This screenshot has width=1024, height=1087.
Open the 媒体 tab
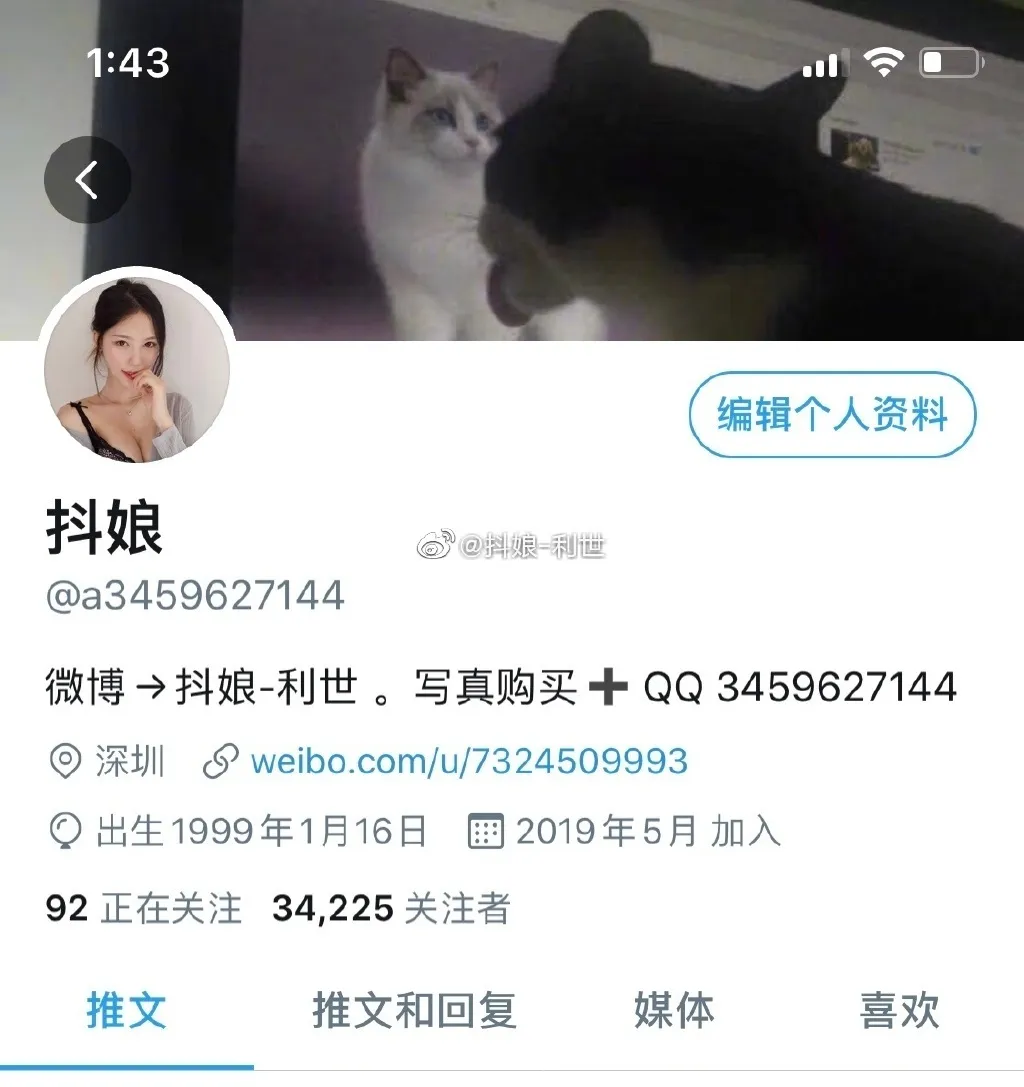674,1010
